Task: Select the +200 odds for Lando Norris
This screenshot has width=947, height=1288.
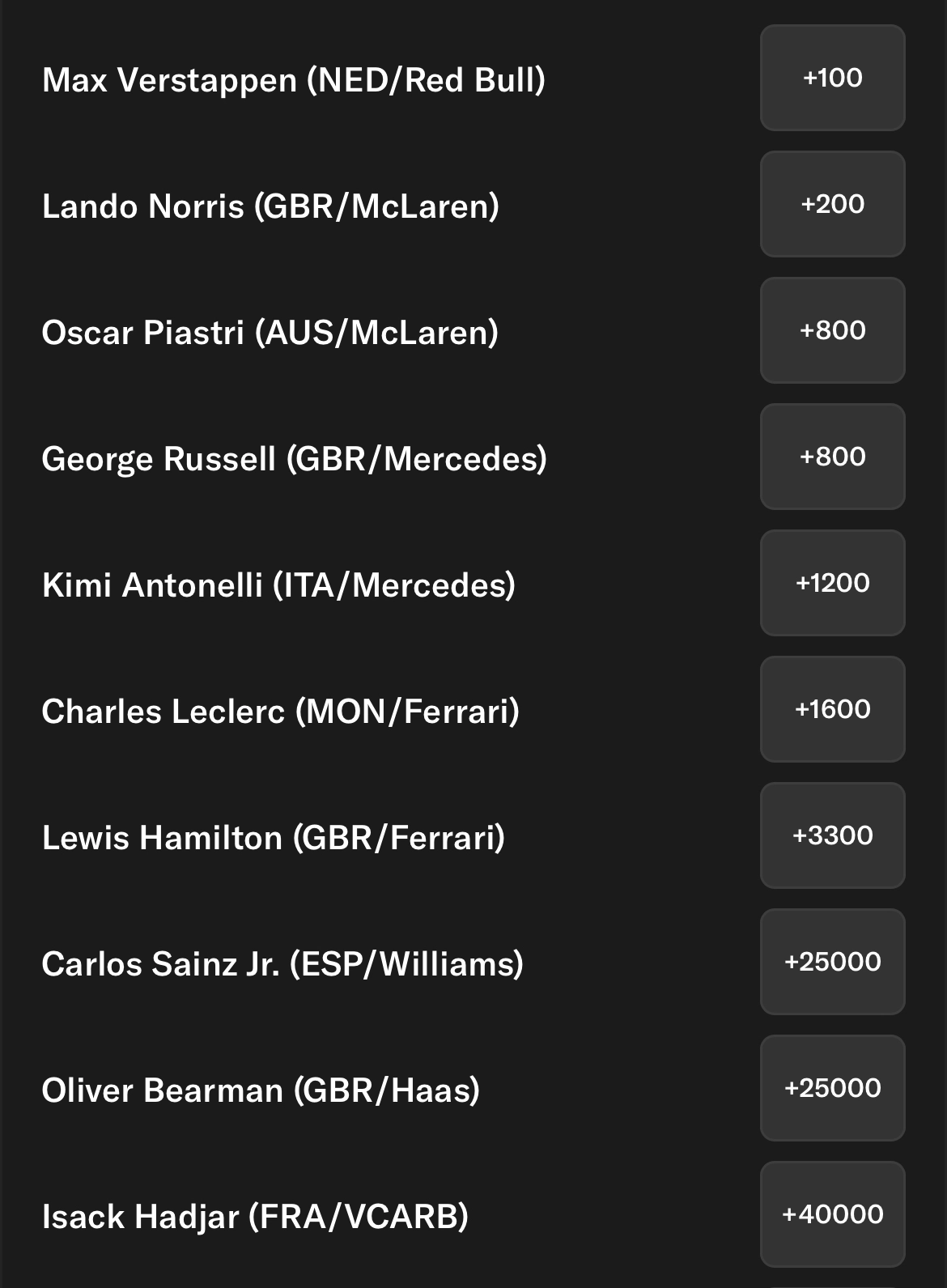Action: [x=831, y=204]
